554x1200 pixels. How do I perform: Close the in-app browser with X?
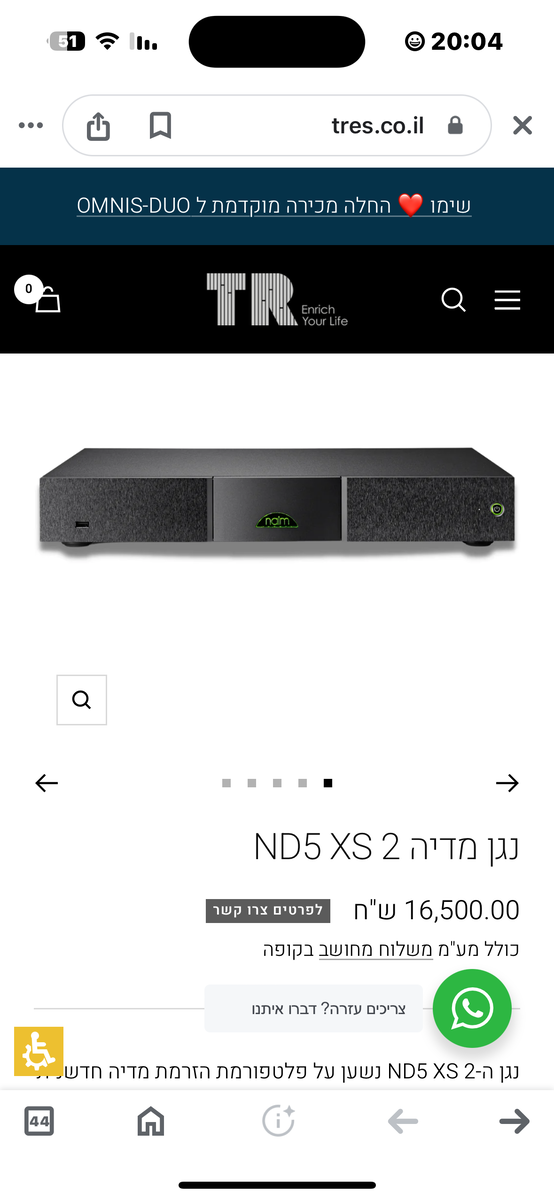pyautogui.click(x=522, y=125)
